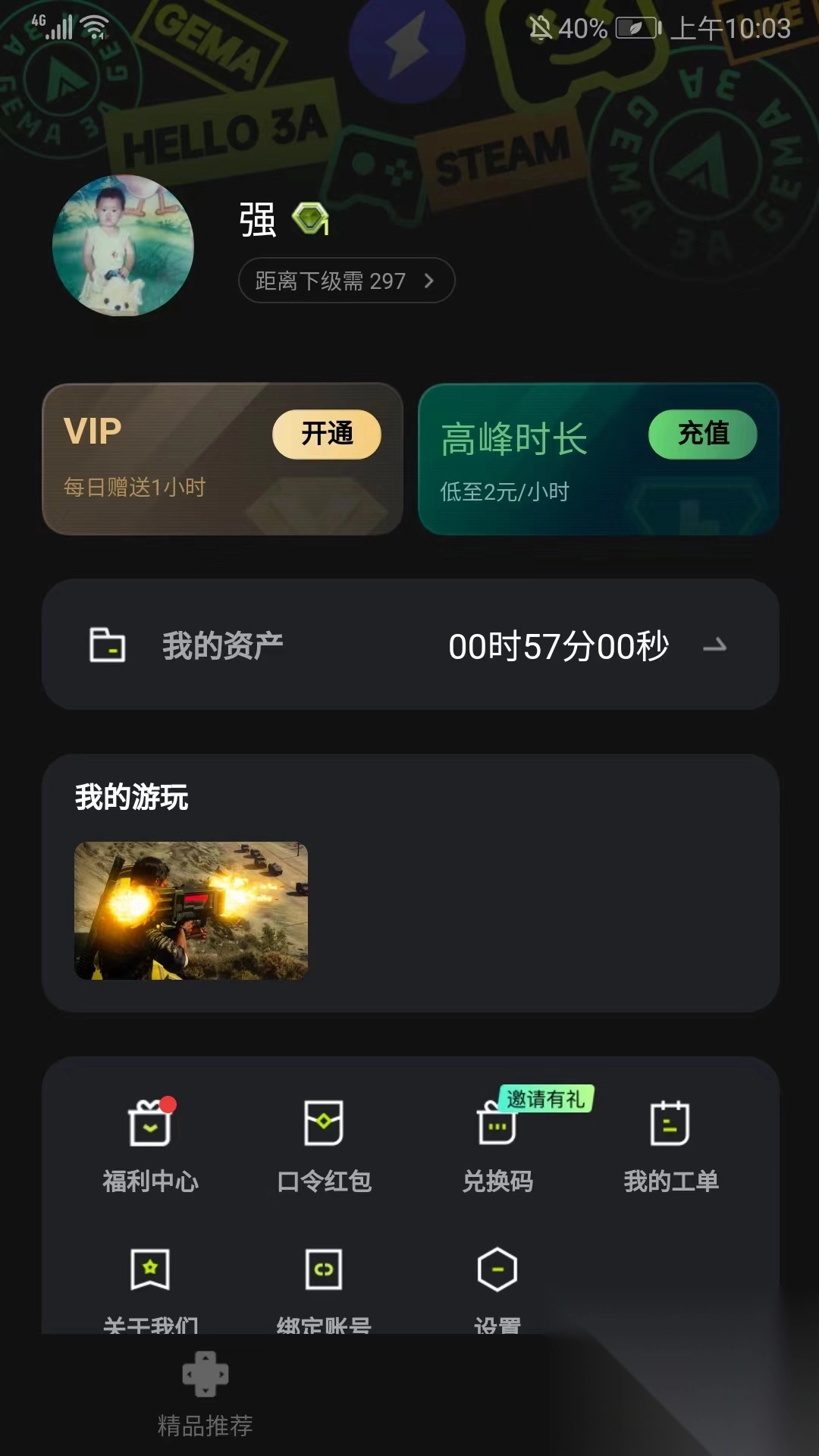Open the 距离下级需 297 level progress
This screenshot has width=819, height=1456.
pyautogui.click(x=346, y=281)
